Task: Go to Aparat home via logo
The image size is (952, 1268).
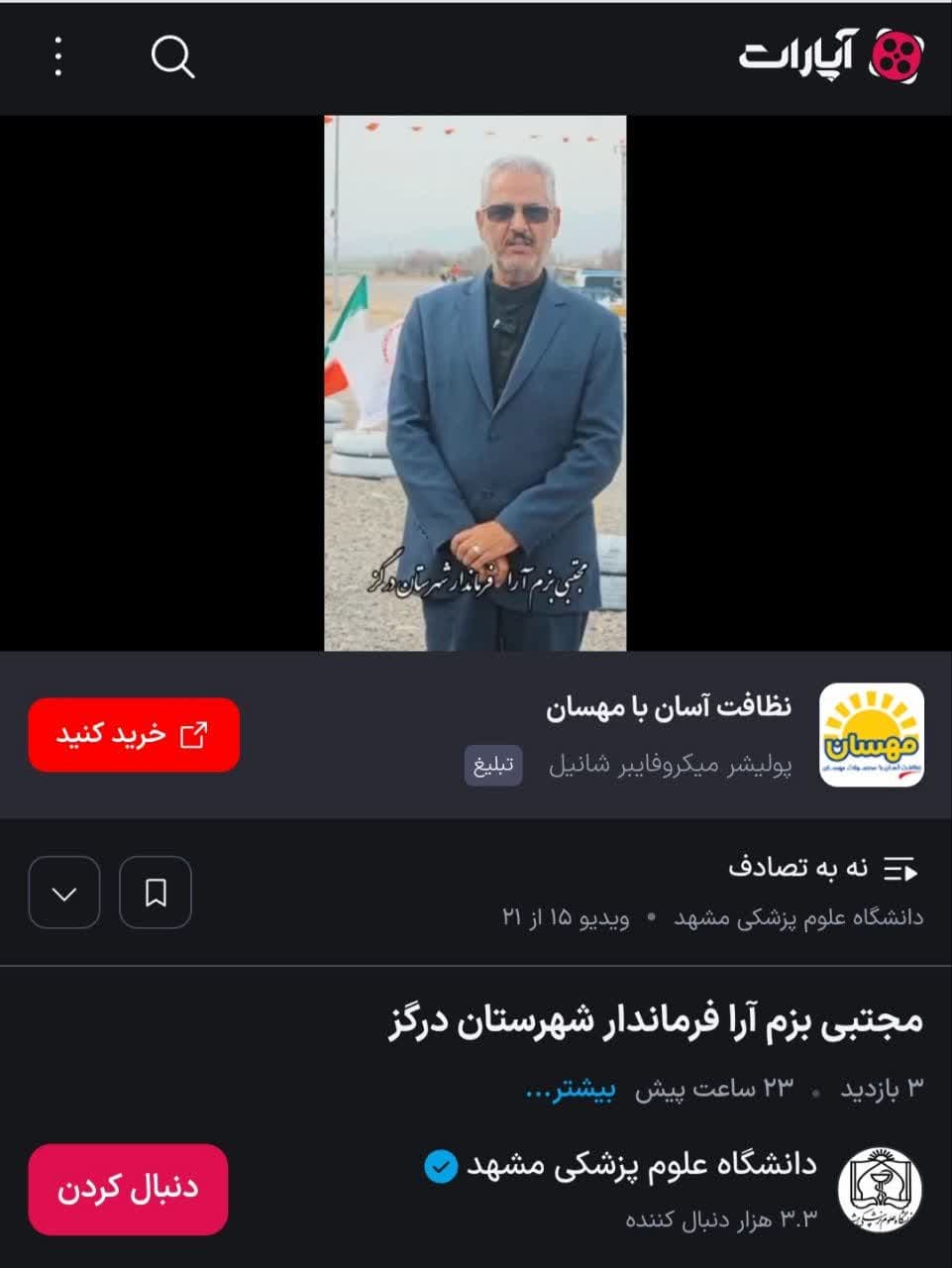Action: tap(831, 54)
